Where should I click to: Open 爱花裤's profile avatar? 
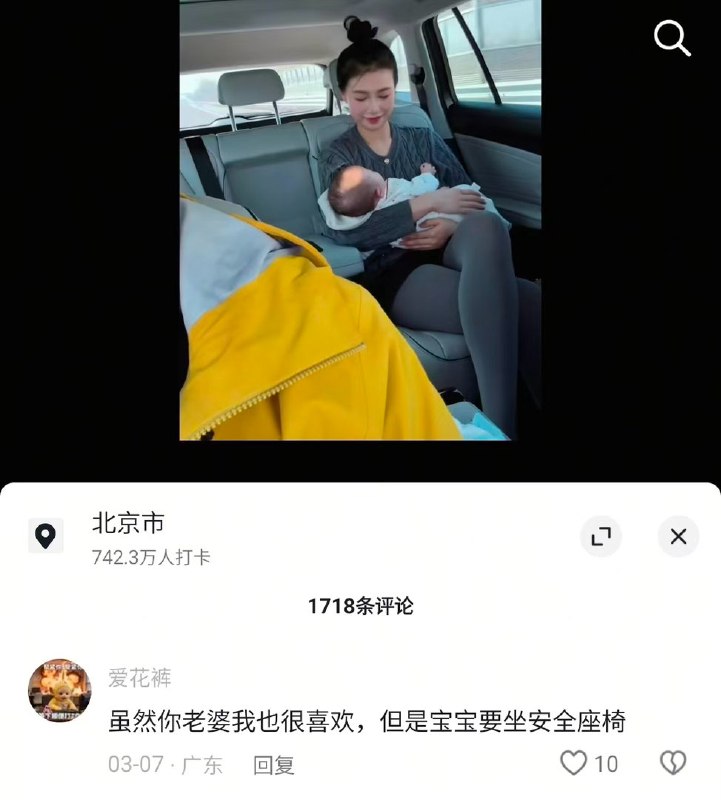[59, 691]
